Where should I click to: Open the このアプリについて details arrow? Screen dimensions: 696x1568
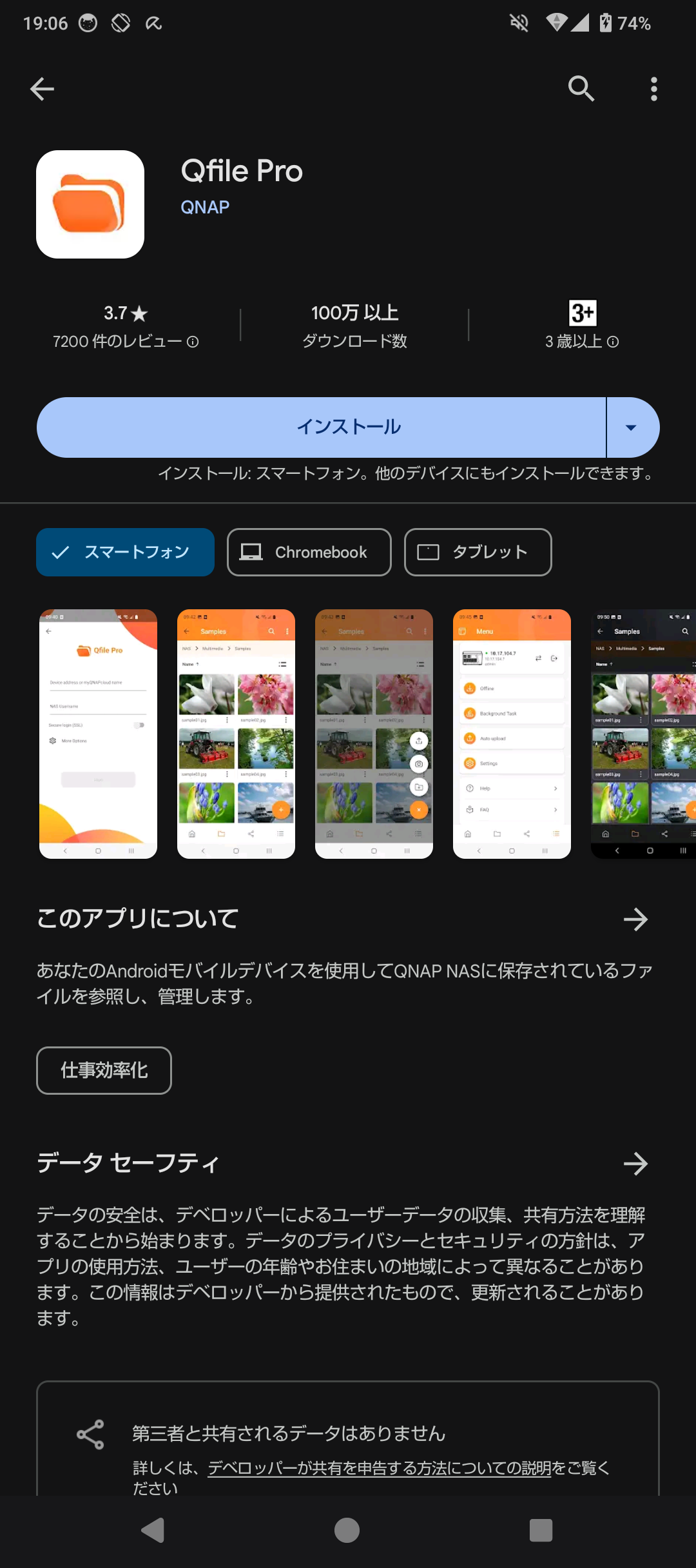click(x=635, y=919)
